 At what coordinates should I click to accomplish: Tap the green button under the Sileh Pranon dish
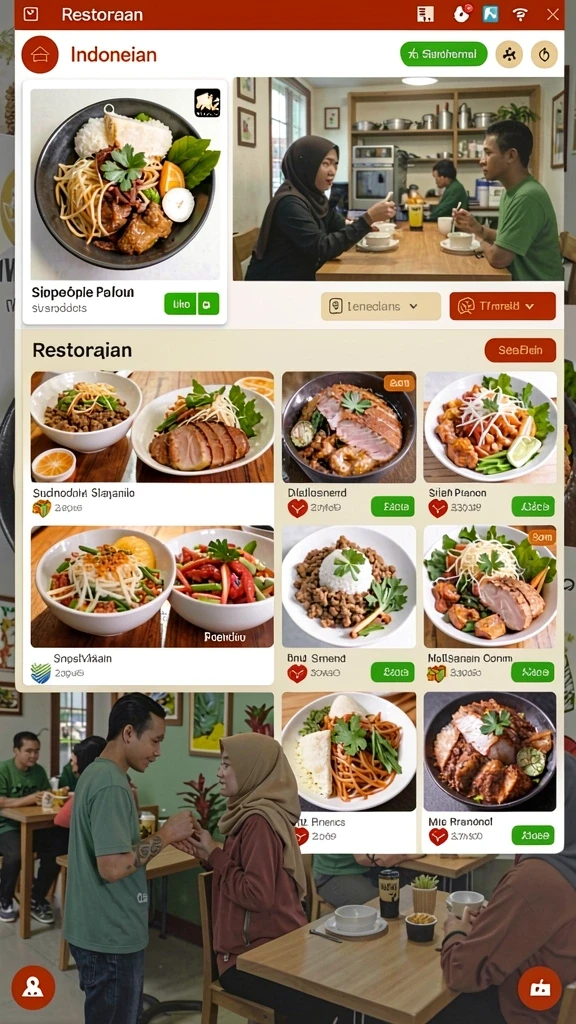pos(533,506)
